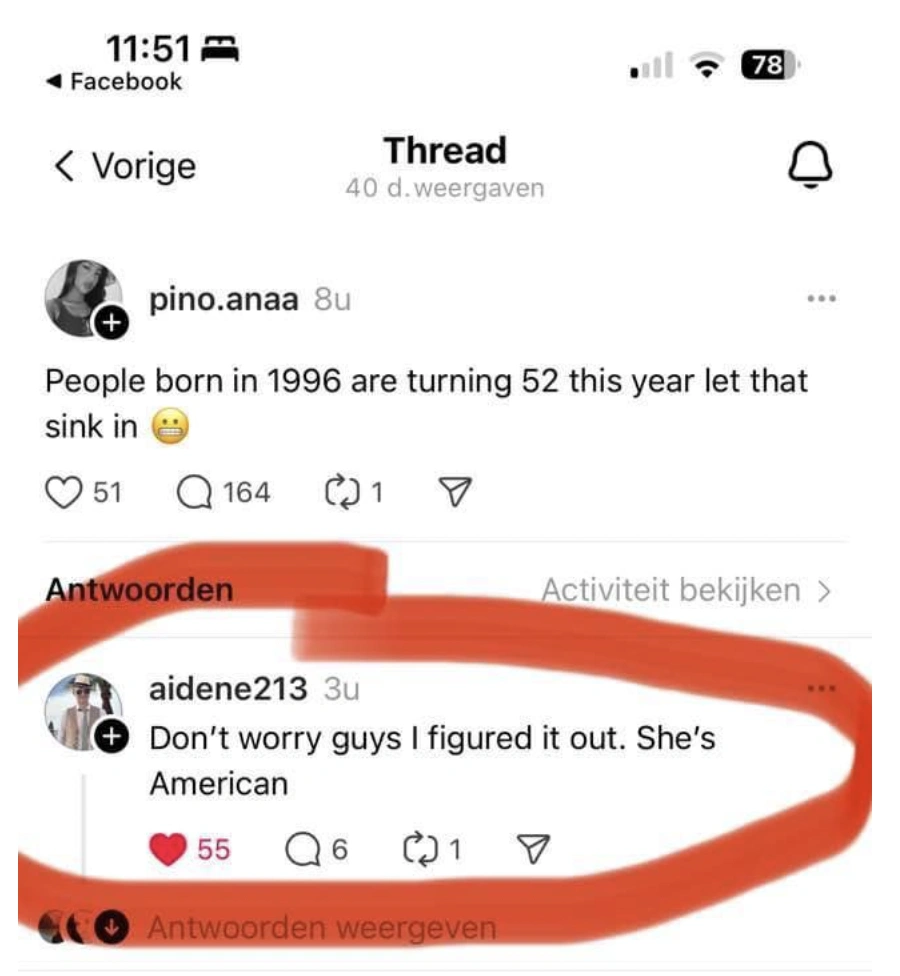Repost pino.anaa's post

[341, 491]
